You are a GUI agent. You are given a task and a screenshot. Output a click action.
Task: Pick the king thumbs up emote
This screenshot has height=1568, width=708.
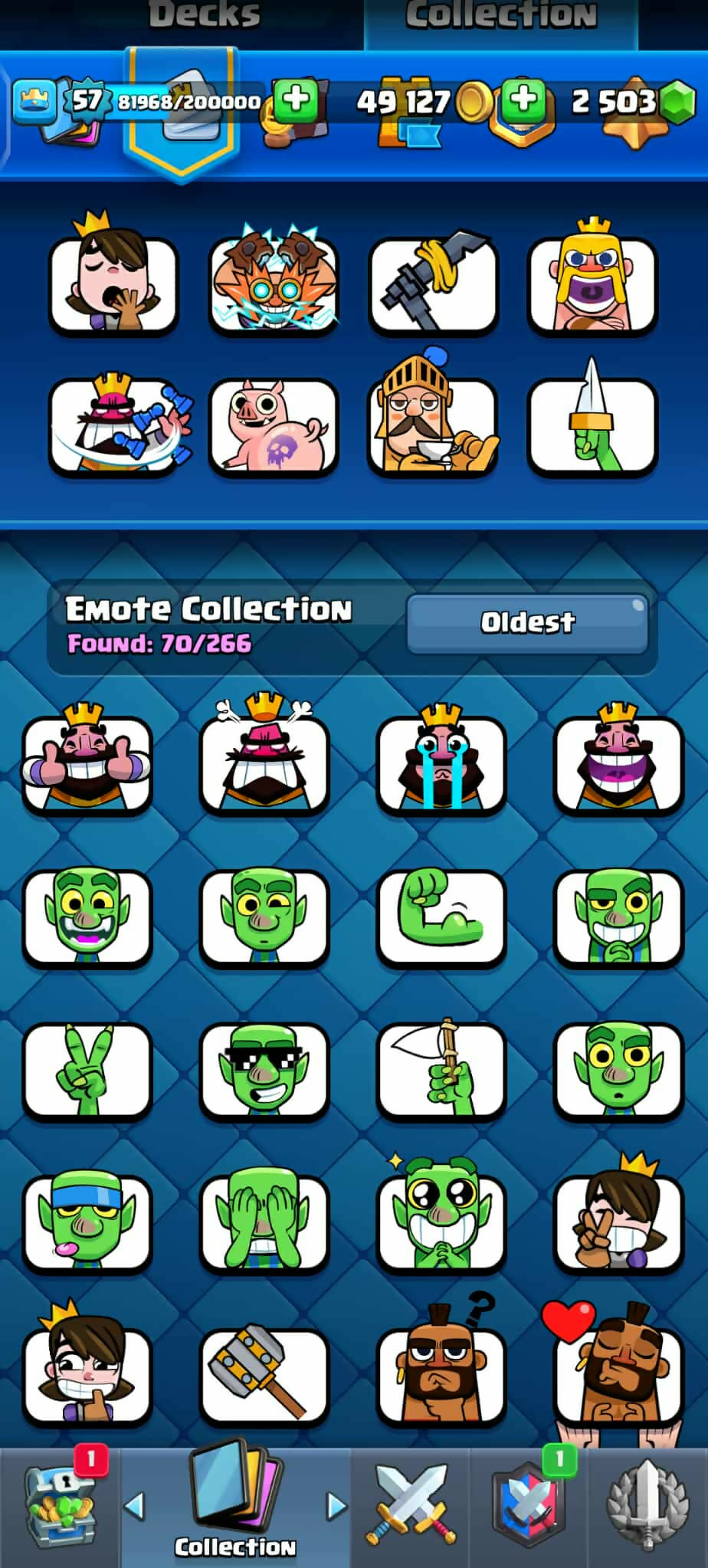coord(87,763)
